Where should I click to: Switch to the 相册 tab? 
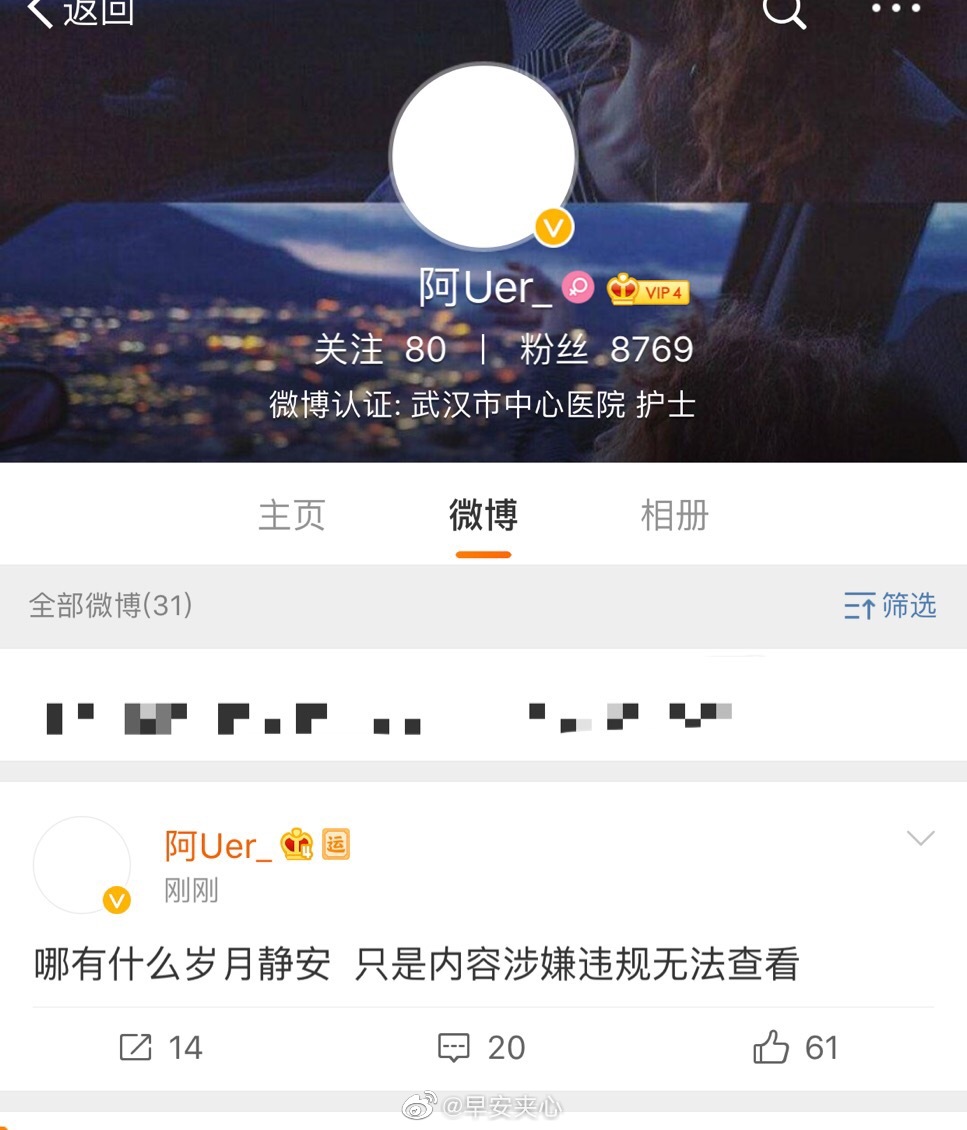click(x=674, y=515)
